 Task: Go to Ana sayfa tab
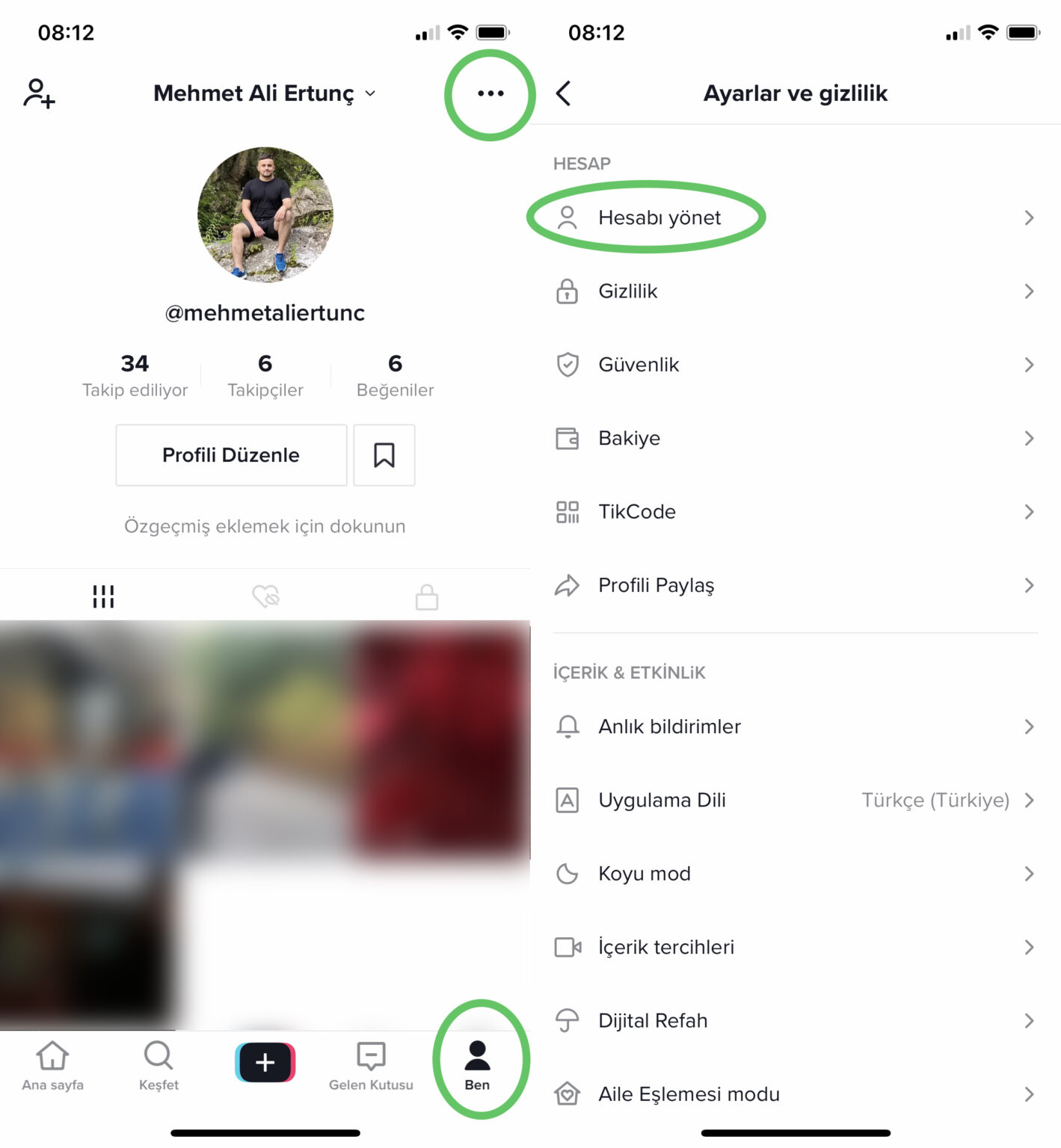(52, 1065)
